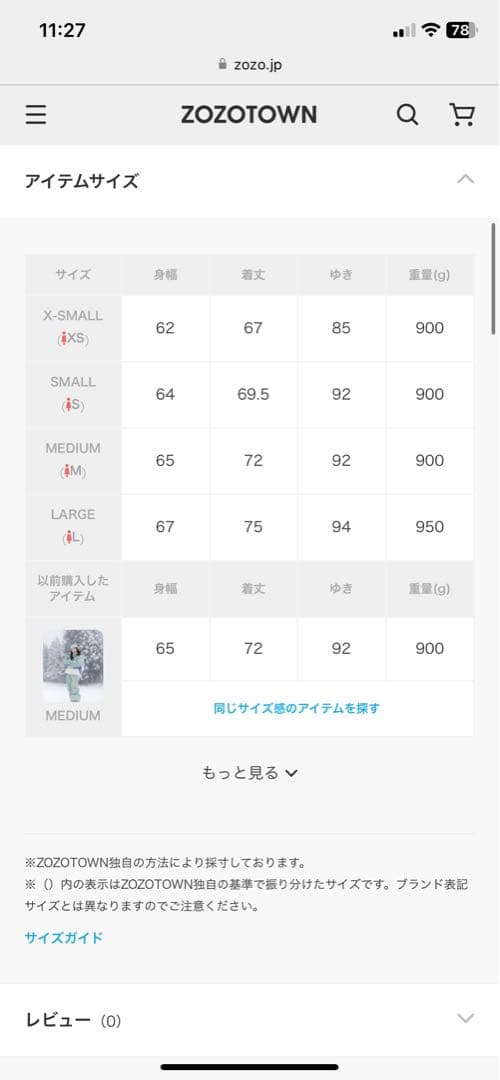Expand the レビュー section
The height and width of the screenshot is (1080, 500).
tap(250, 1019)
